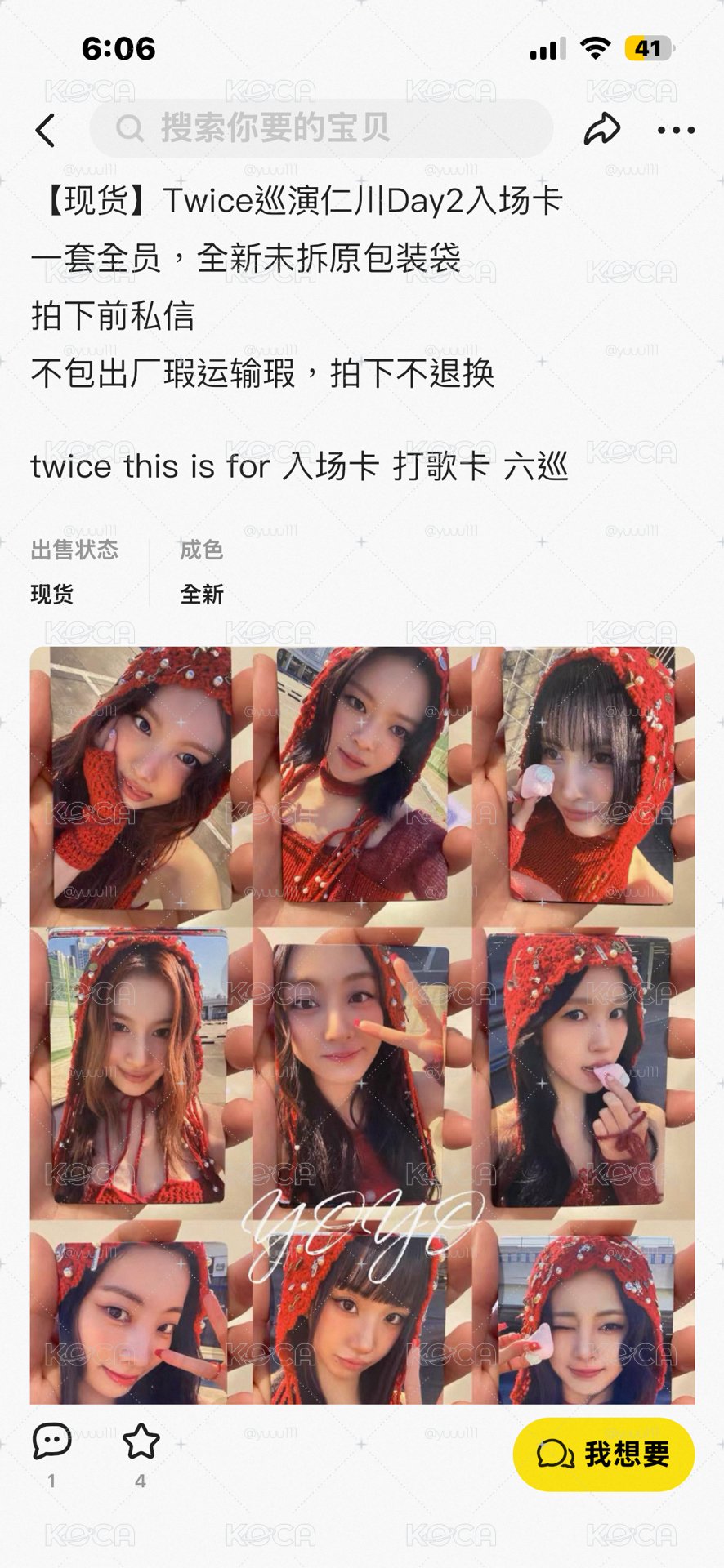Tap the search box 搜索你要的宝贝
Image resolution: width=724 pixels, height=1568 pixels.
pyautogui.click(x=321, y=128)
